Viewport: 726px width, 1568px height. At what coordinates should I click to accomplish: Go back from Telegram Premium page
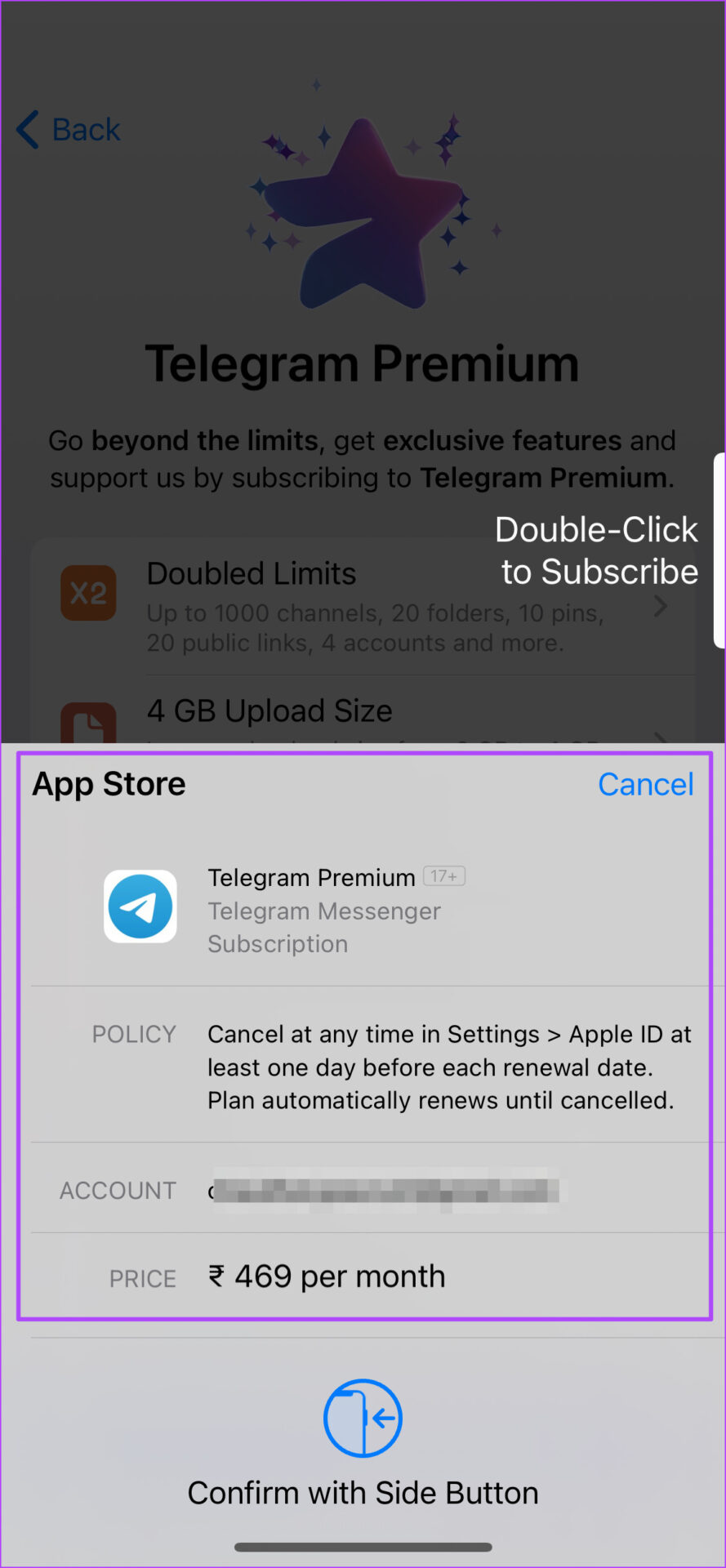pyautogui.click(x=69, y=130)
